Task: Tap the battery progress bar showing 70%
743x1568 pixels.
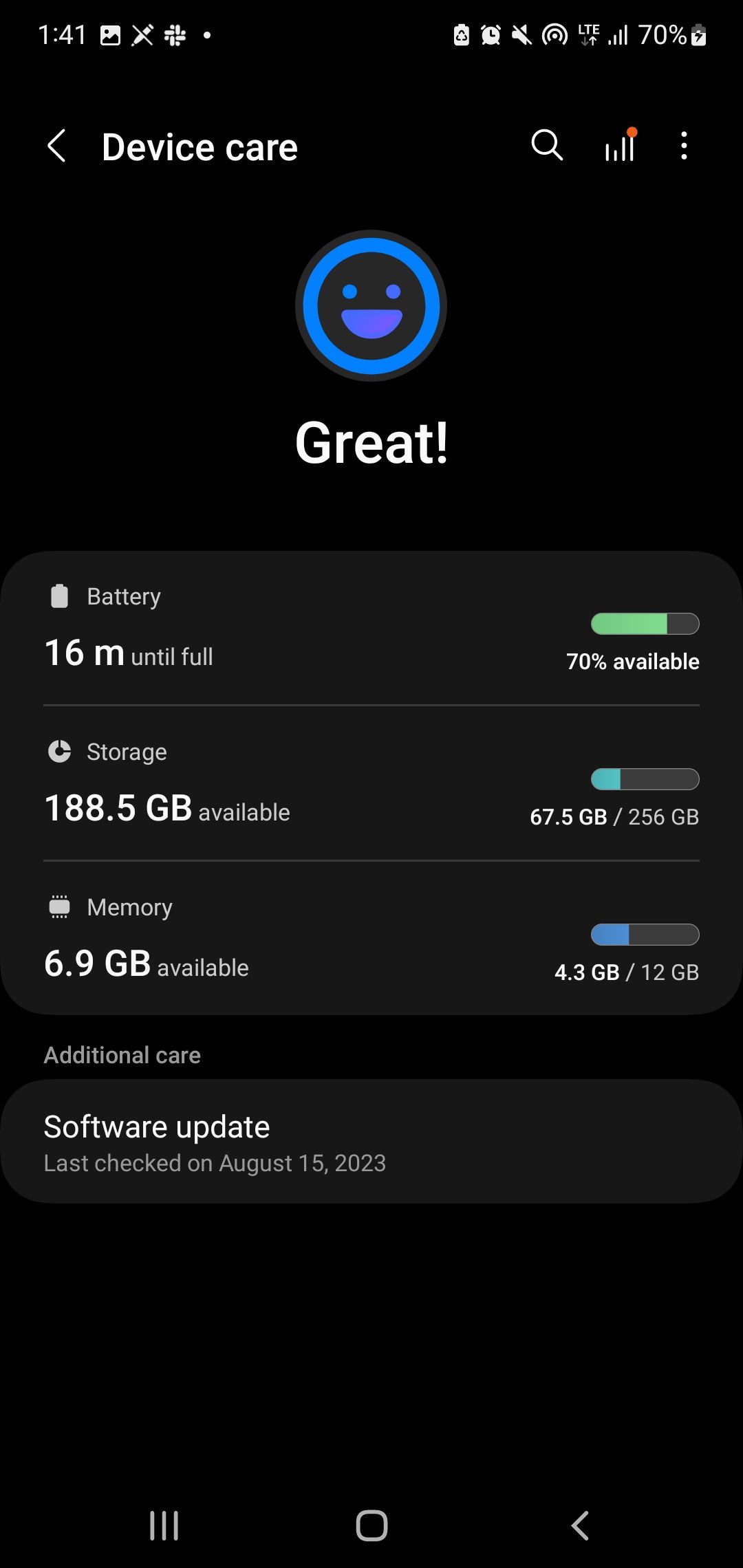Action: tap(645, 624)
